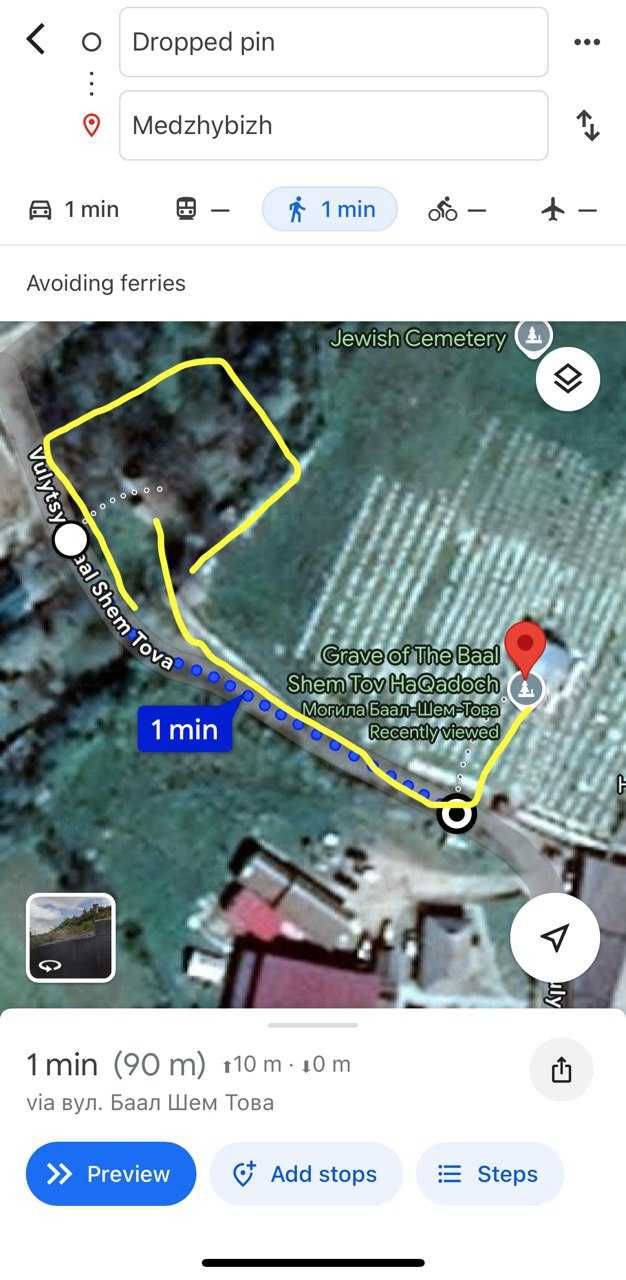The image size is (626, 1280).
Task: Recenter map with the location arrow button
Action: click(x=555, y=937)
